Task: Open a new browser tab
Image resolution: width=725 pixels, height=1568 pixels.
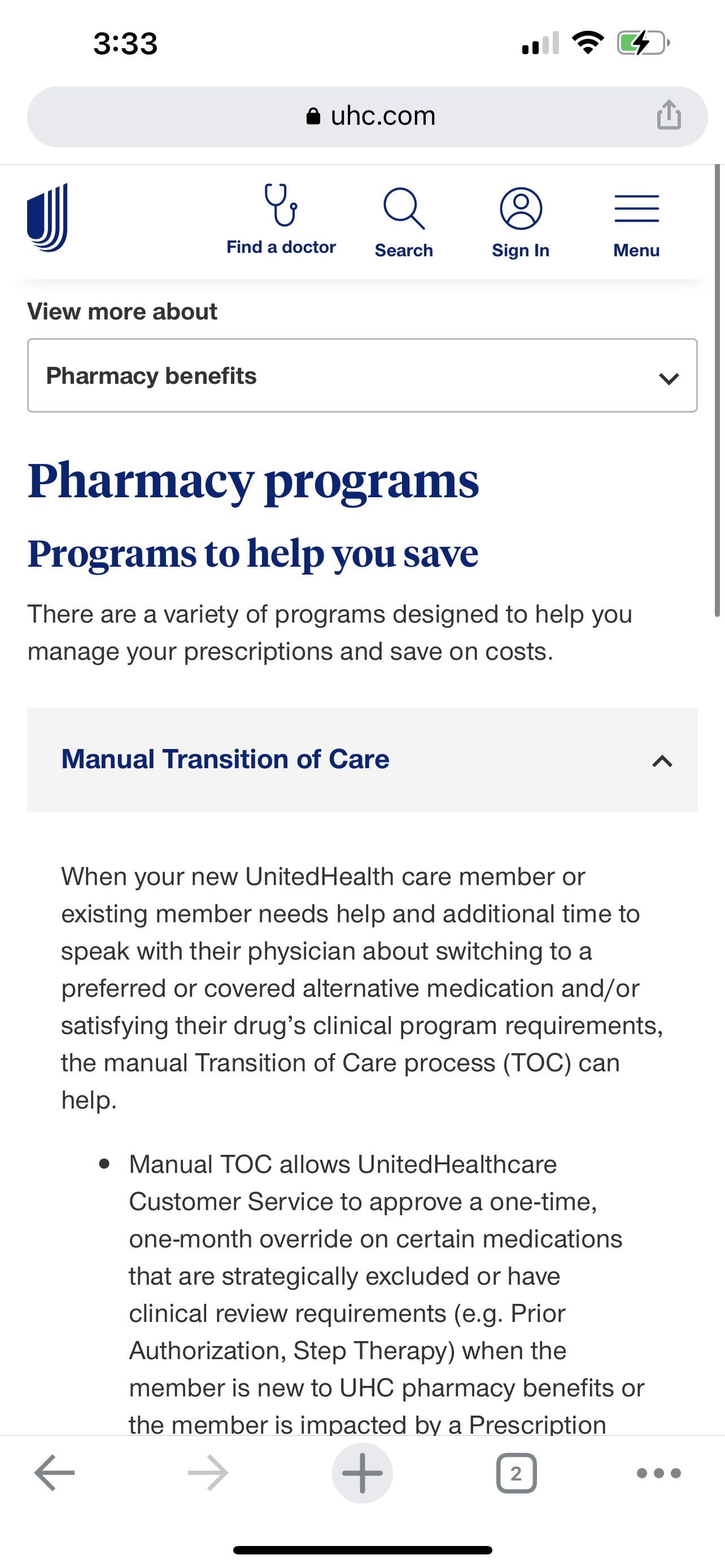Action: point(362,1473)
